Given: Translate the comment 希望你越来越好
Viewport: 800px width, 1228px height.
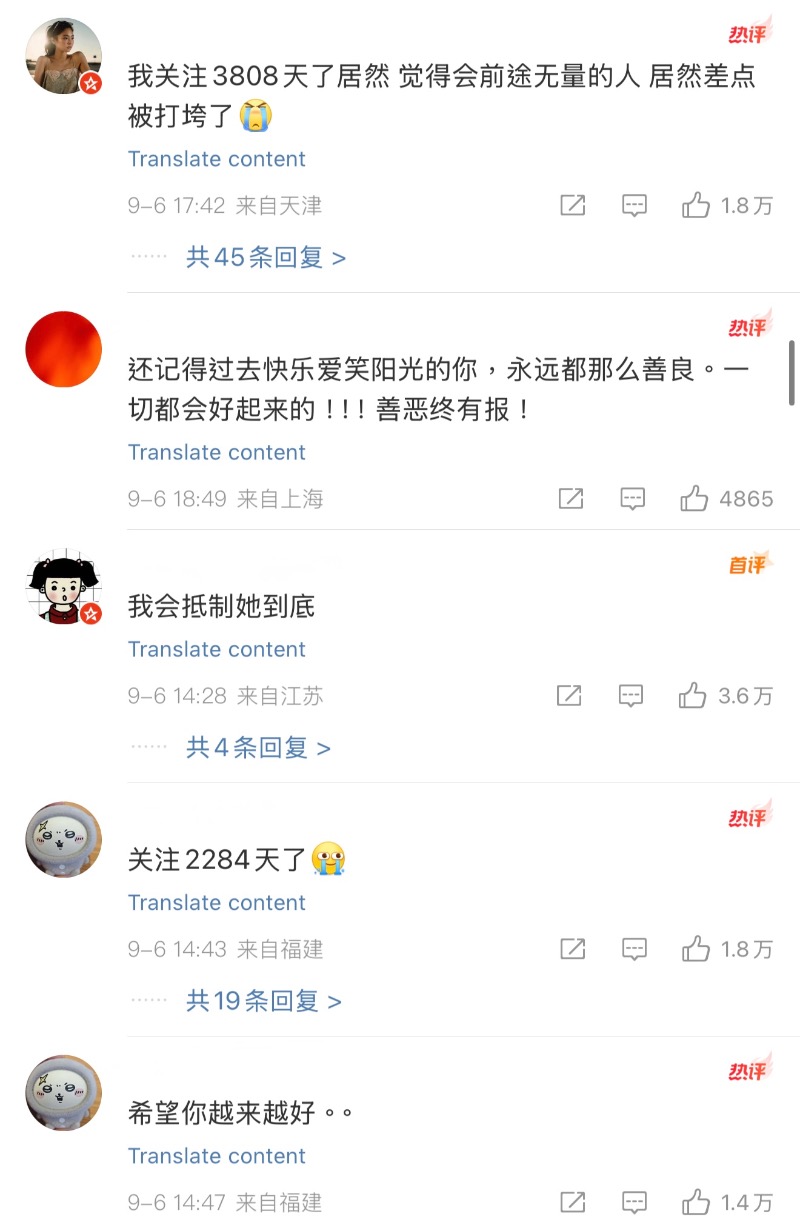Looking at the screenshot, I should pyautogui.click(x=216, y=1156).
